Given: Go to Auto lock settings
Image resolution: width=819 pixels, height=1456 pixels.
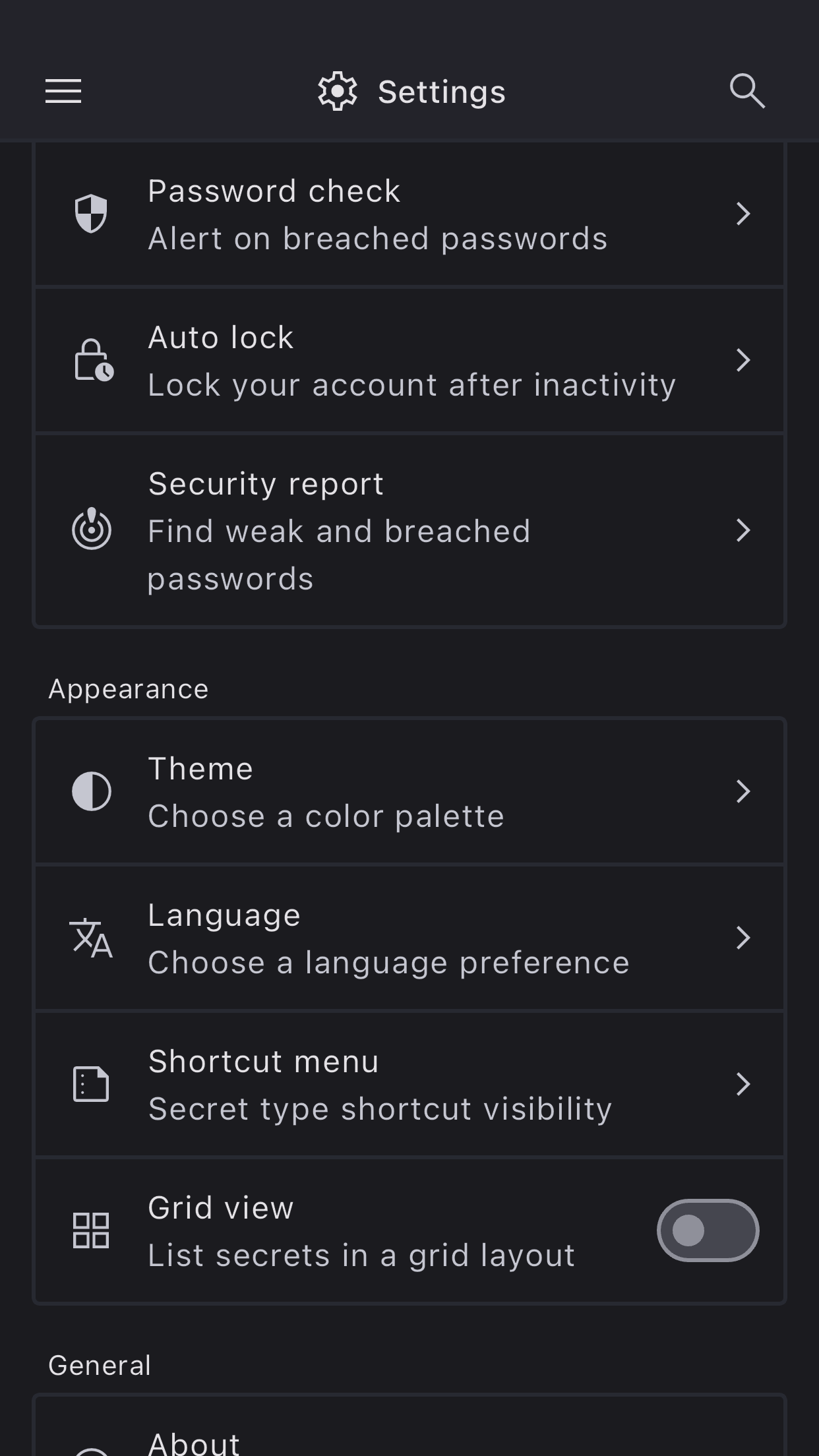Looking at the screenshot, I should (x=409, y=361).
